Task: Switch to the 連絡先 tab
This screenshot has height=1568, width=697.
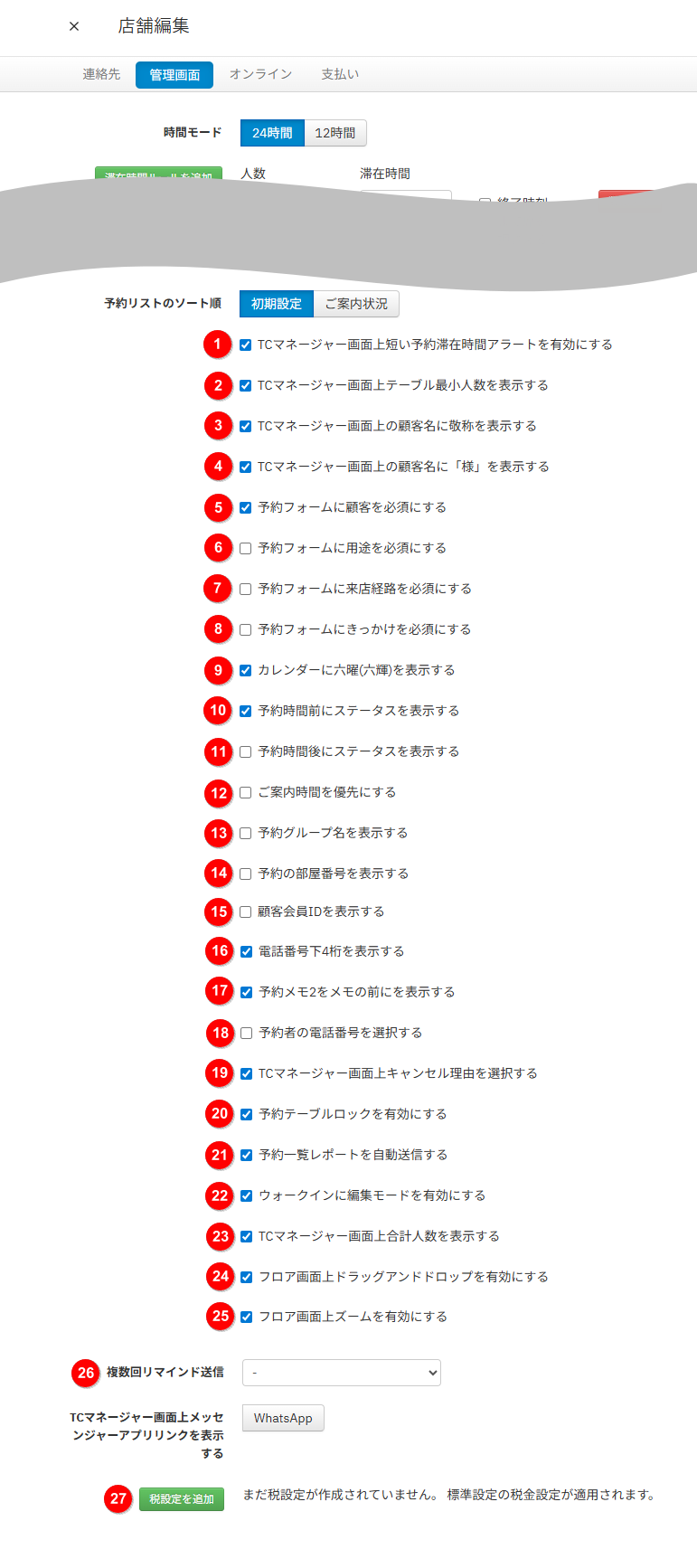Action: pos(101,74)
